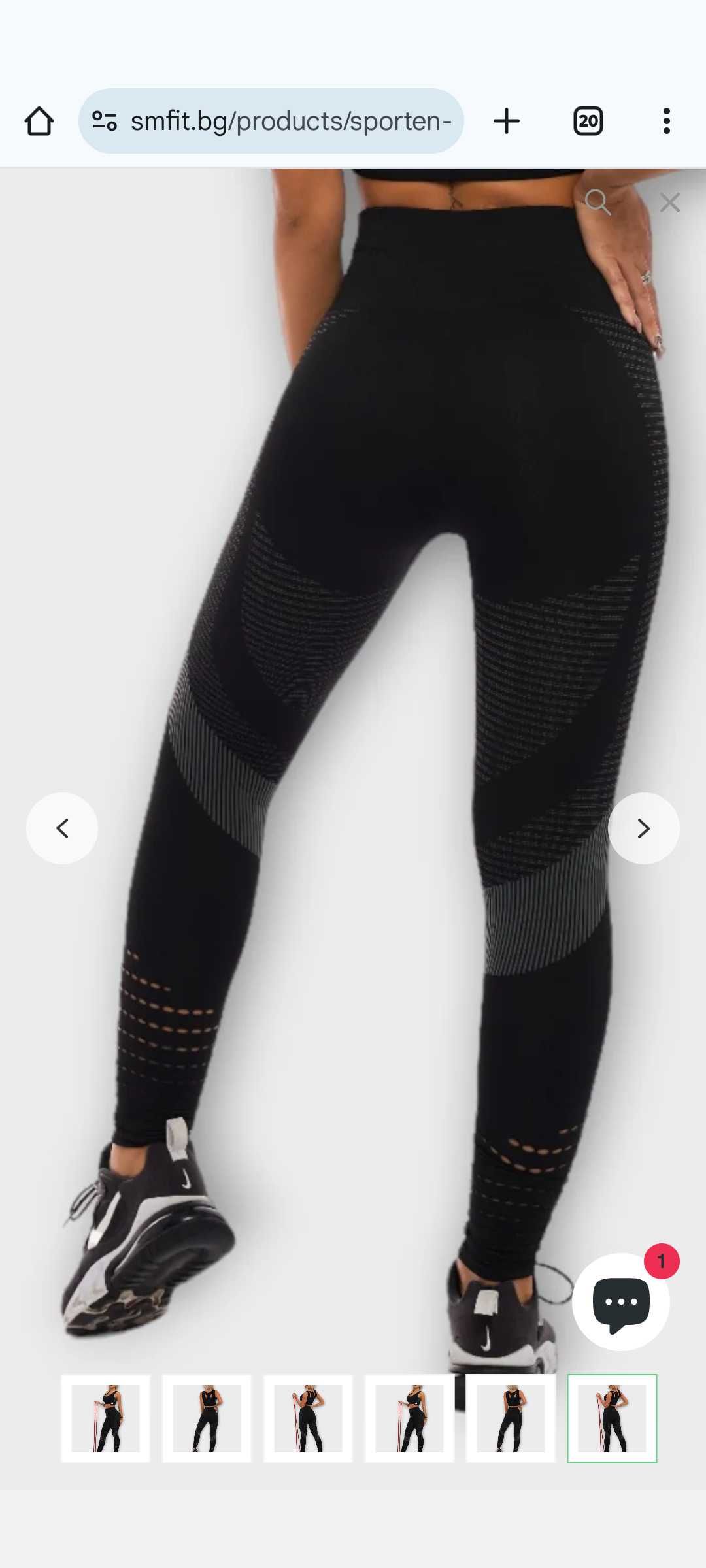706x1568 pixels.
Task: Select the fourth gallery thumbnail
Action: click(x=409, y=1418)
